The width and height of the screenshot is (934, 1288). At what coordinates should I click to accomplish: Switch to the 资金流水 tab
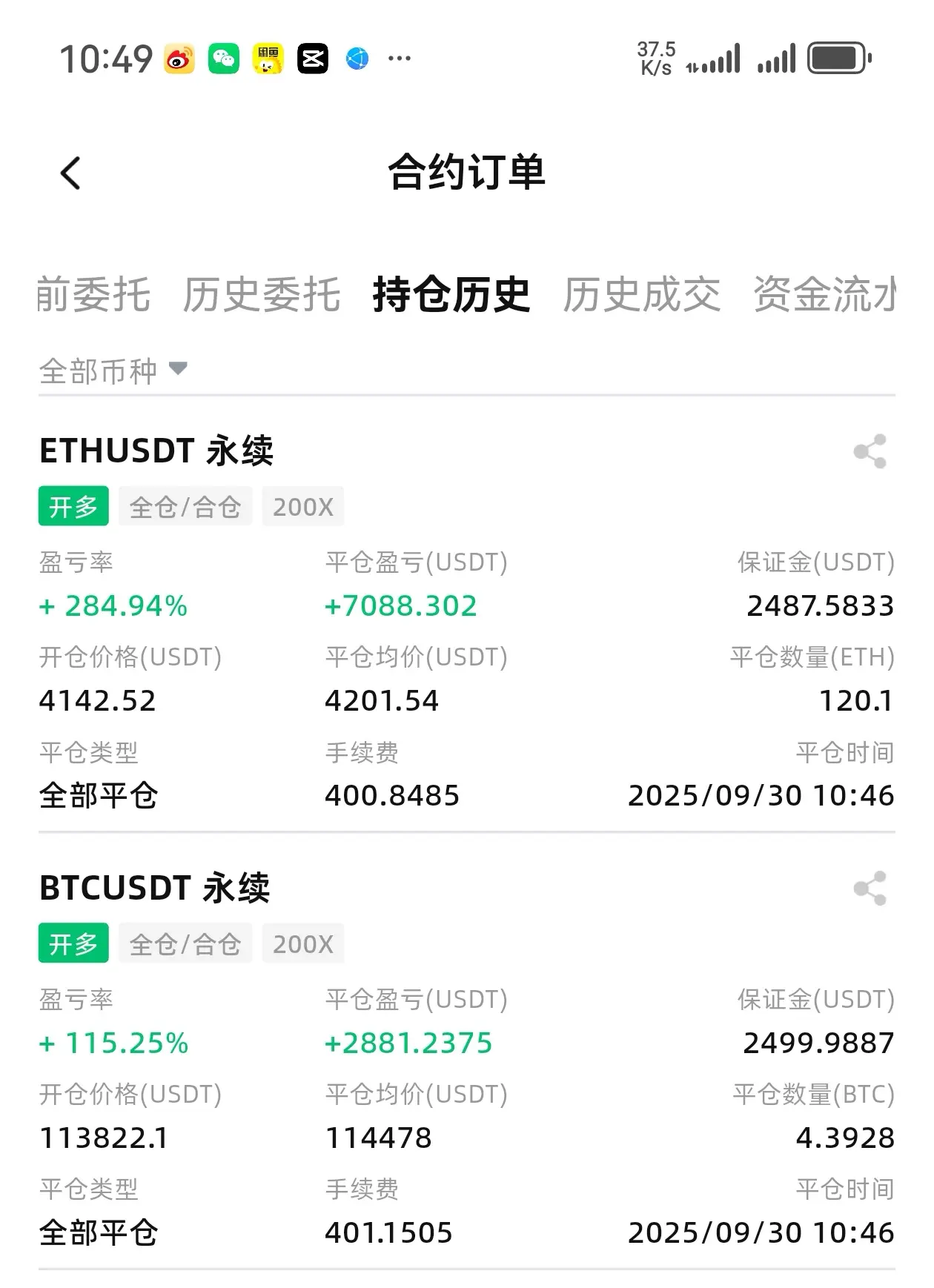(824, 295)
